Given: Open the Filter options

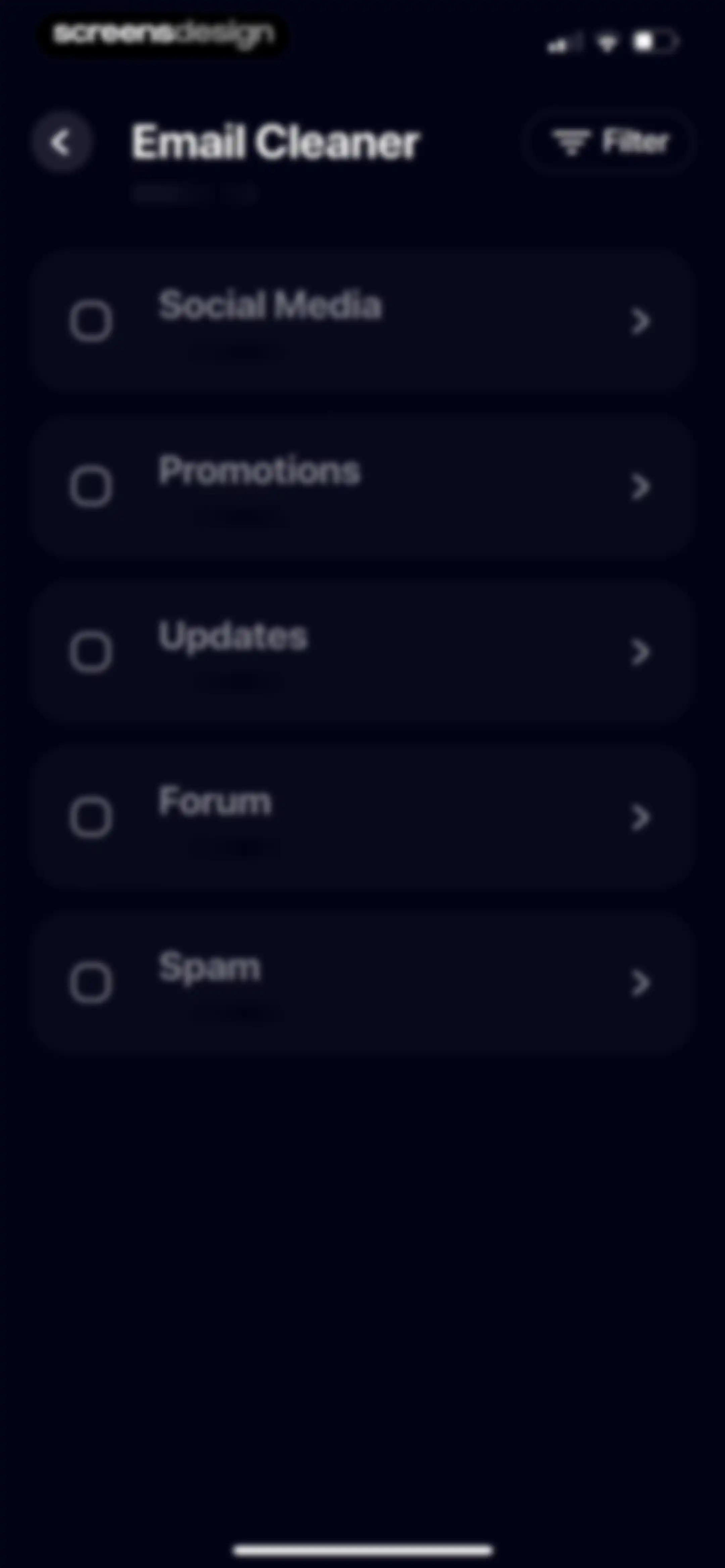Looking at the screenshot, I should tap(609, 142).
